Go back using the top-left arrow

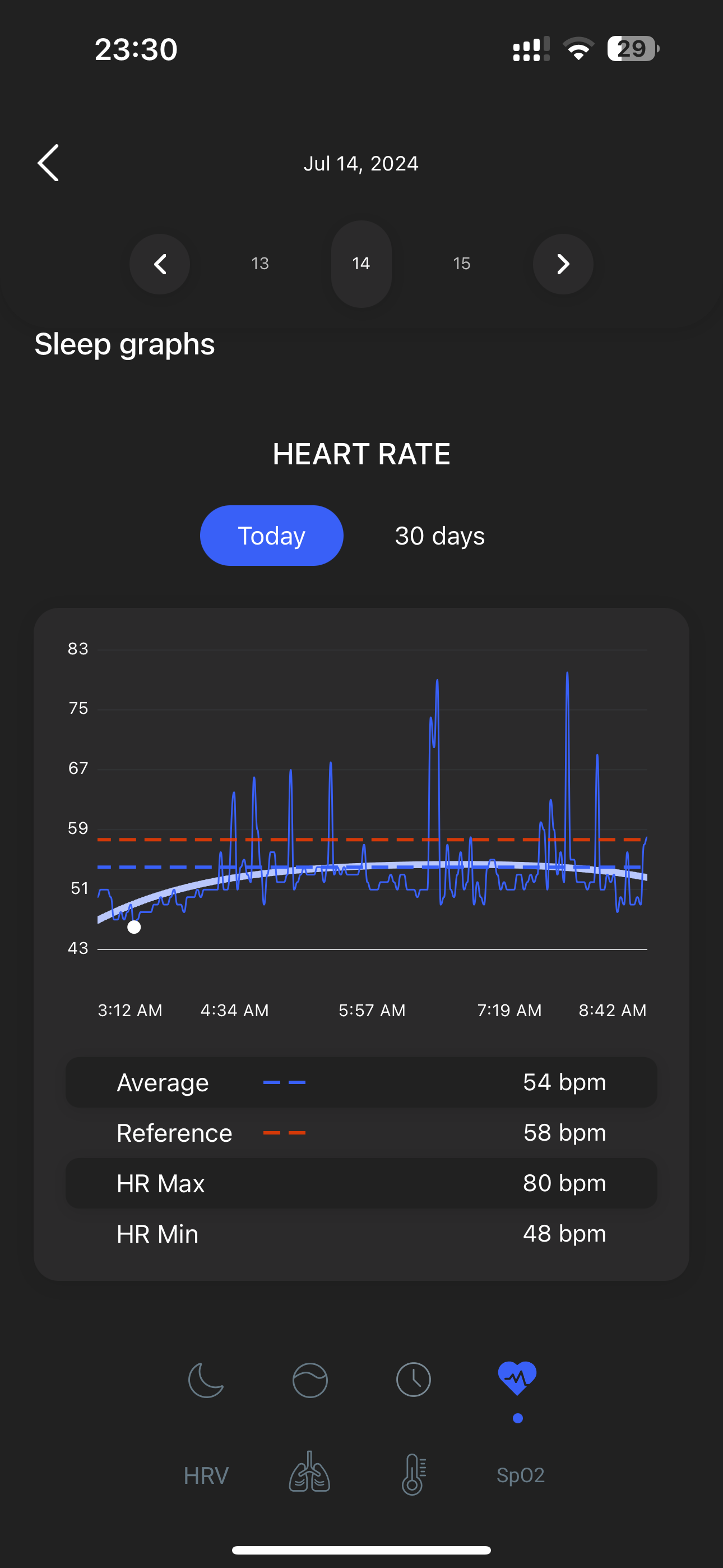[49, 163]
